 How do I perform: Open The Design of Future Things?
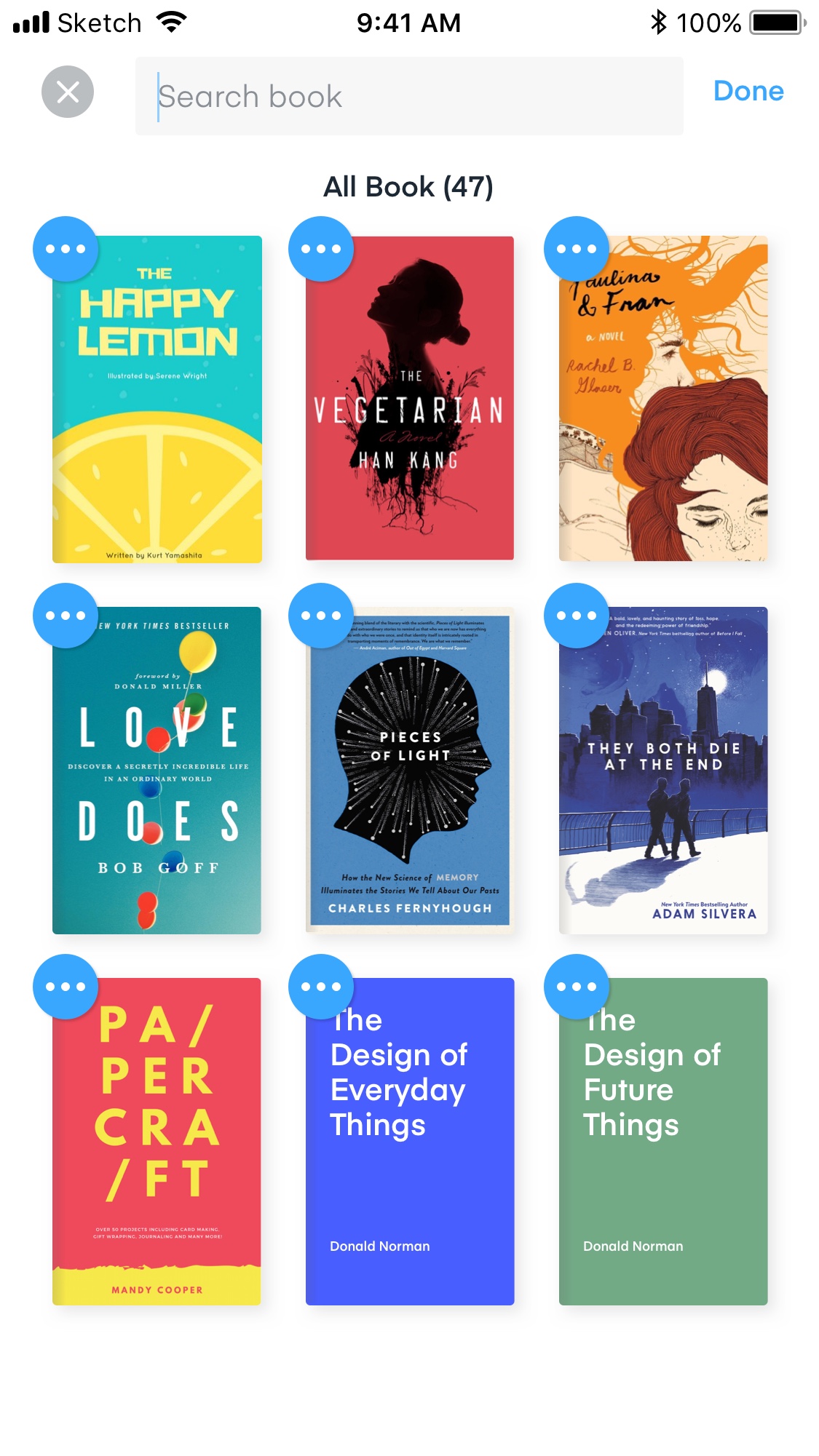point(663,1141)
